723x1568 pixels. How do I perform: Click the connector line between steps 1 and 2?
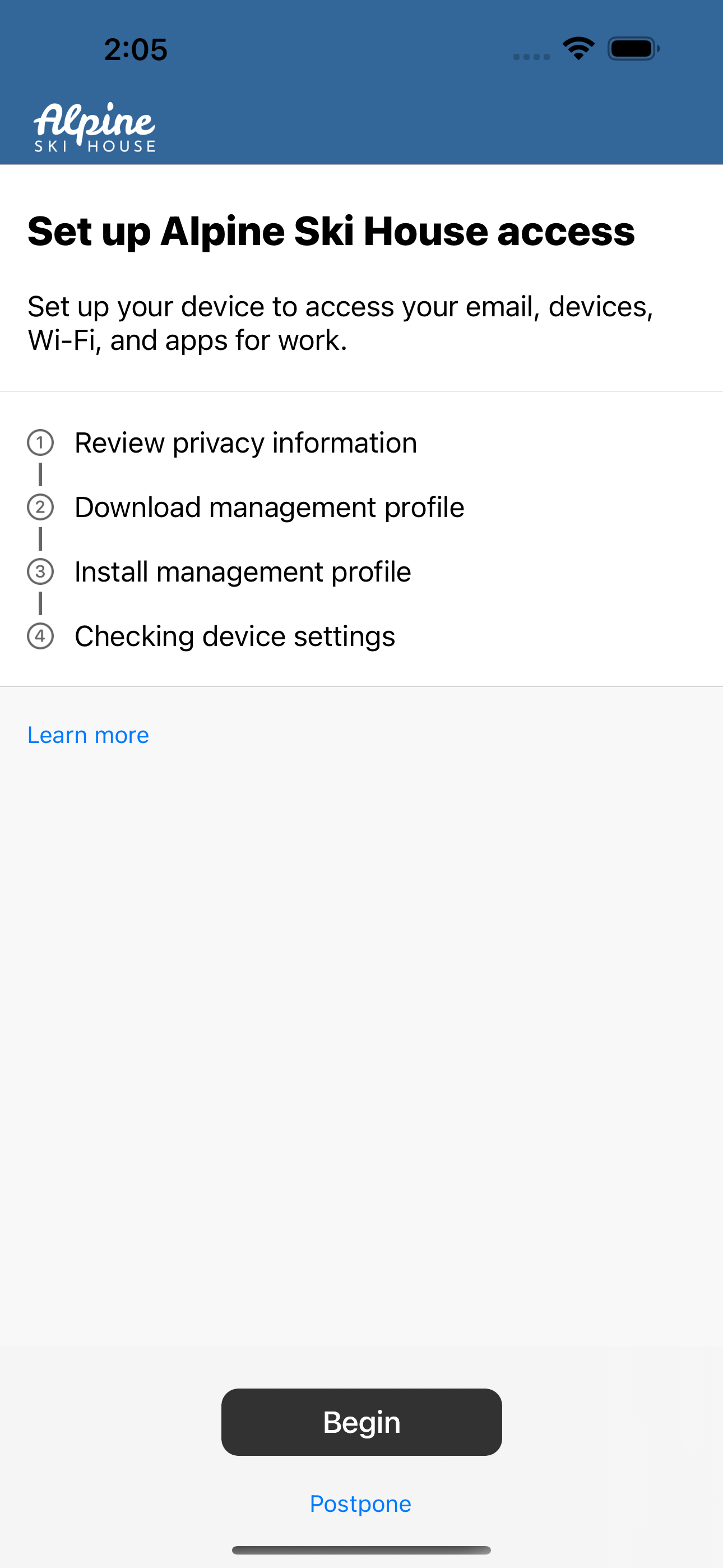coord(40,475)
